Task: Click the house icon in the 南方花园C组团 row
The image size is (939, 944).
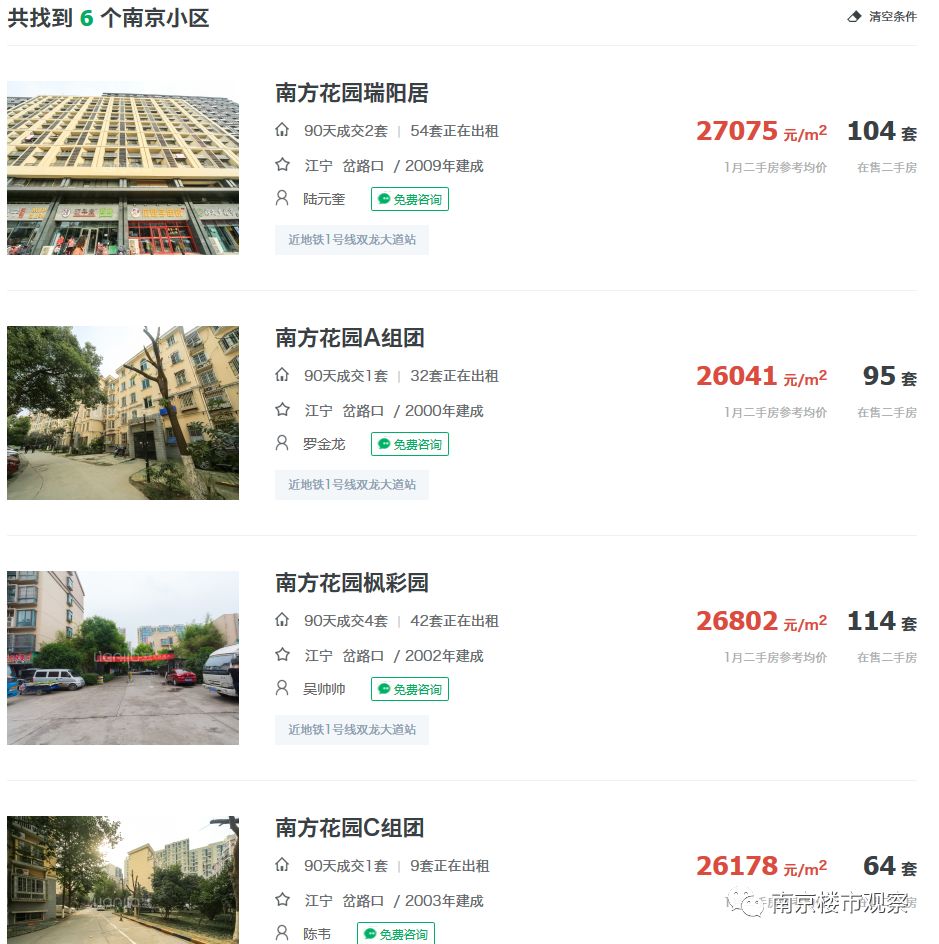Action: (281, 866)
